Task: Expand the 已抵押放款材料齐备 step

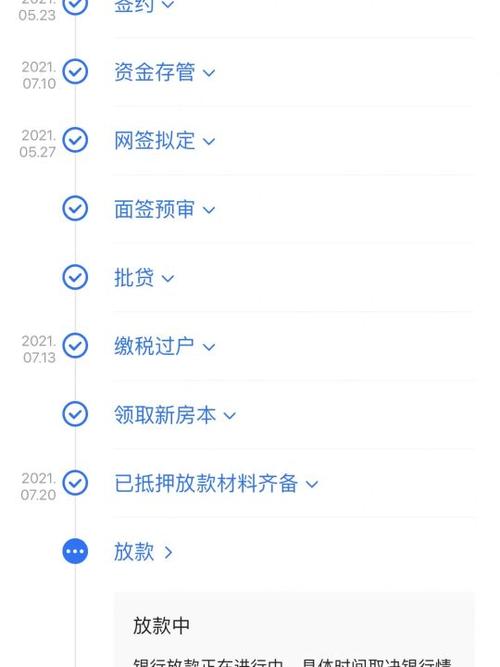Action: 216,484
